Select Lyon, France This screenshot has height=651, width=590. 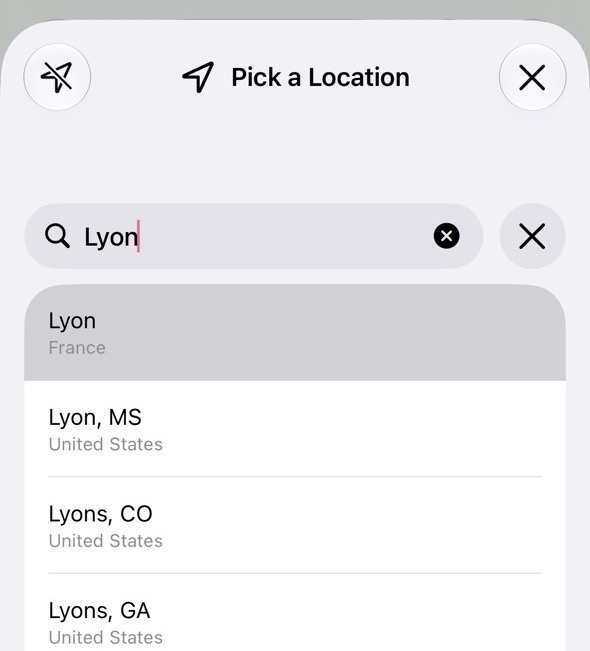click(x=295, y=333)
